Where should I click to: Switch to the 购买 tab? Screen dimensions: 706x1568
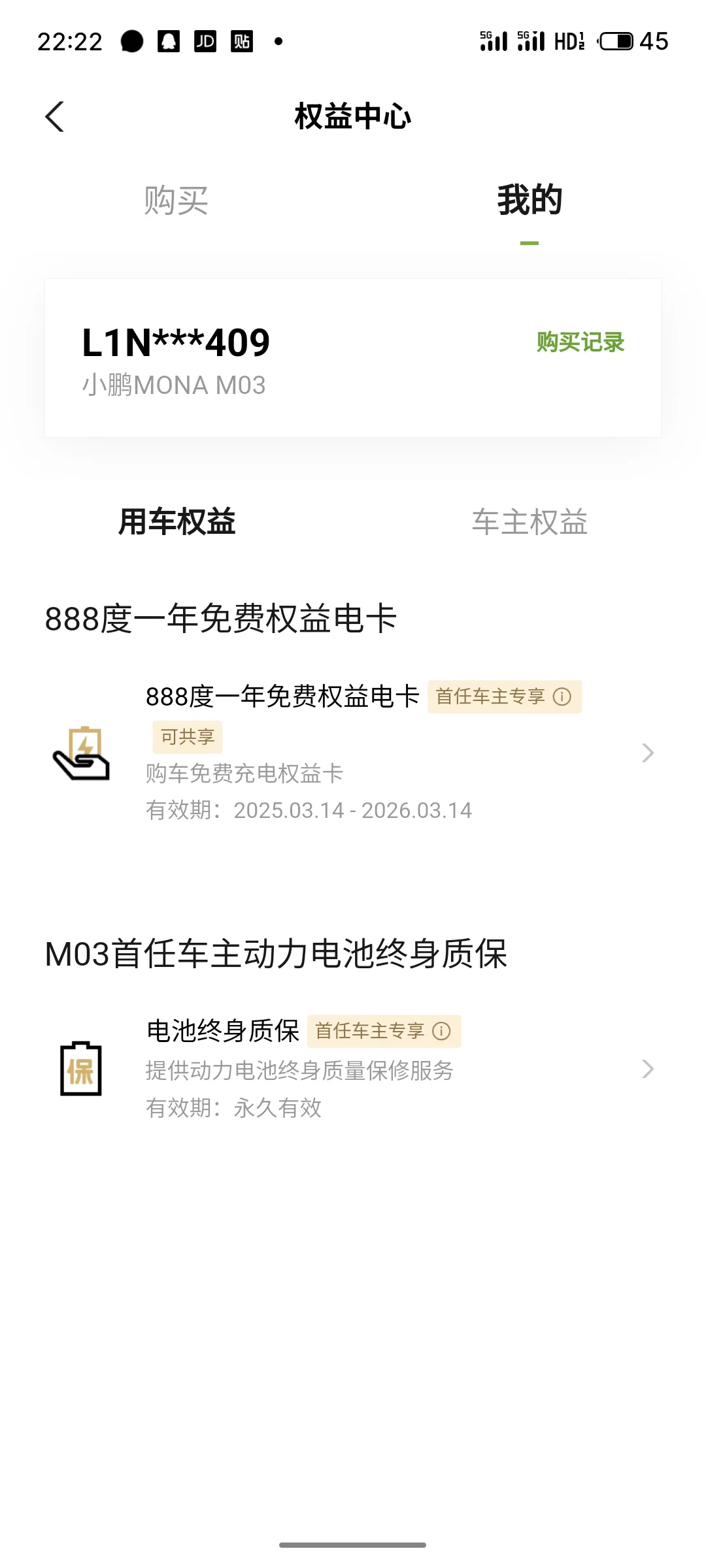click(176, 200)
